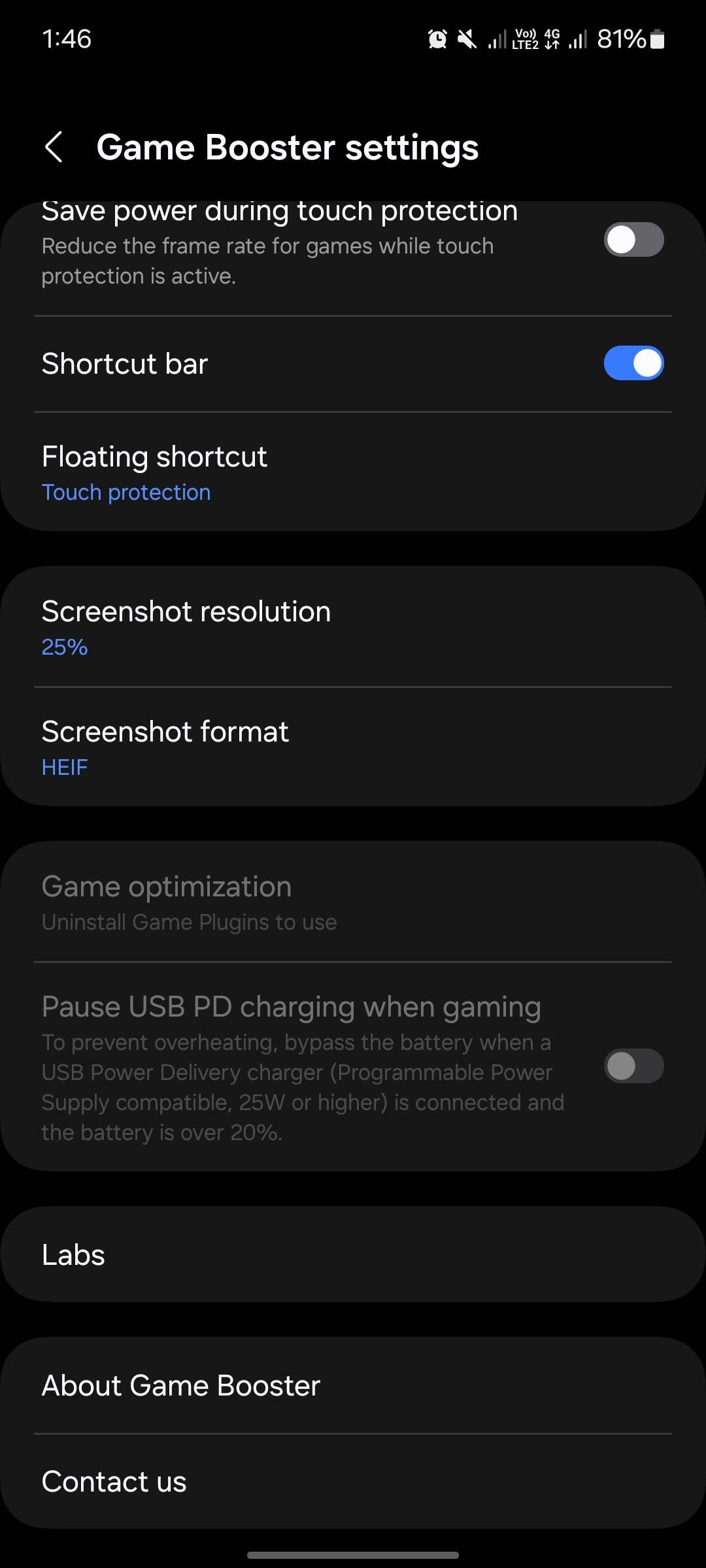The width and height of the screenshot is (706, 1568).
Task: Tap the alarm clock status bar icon
Action: pyautogui.click(x=437, y=39)
